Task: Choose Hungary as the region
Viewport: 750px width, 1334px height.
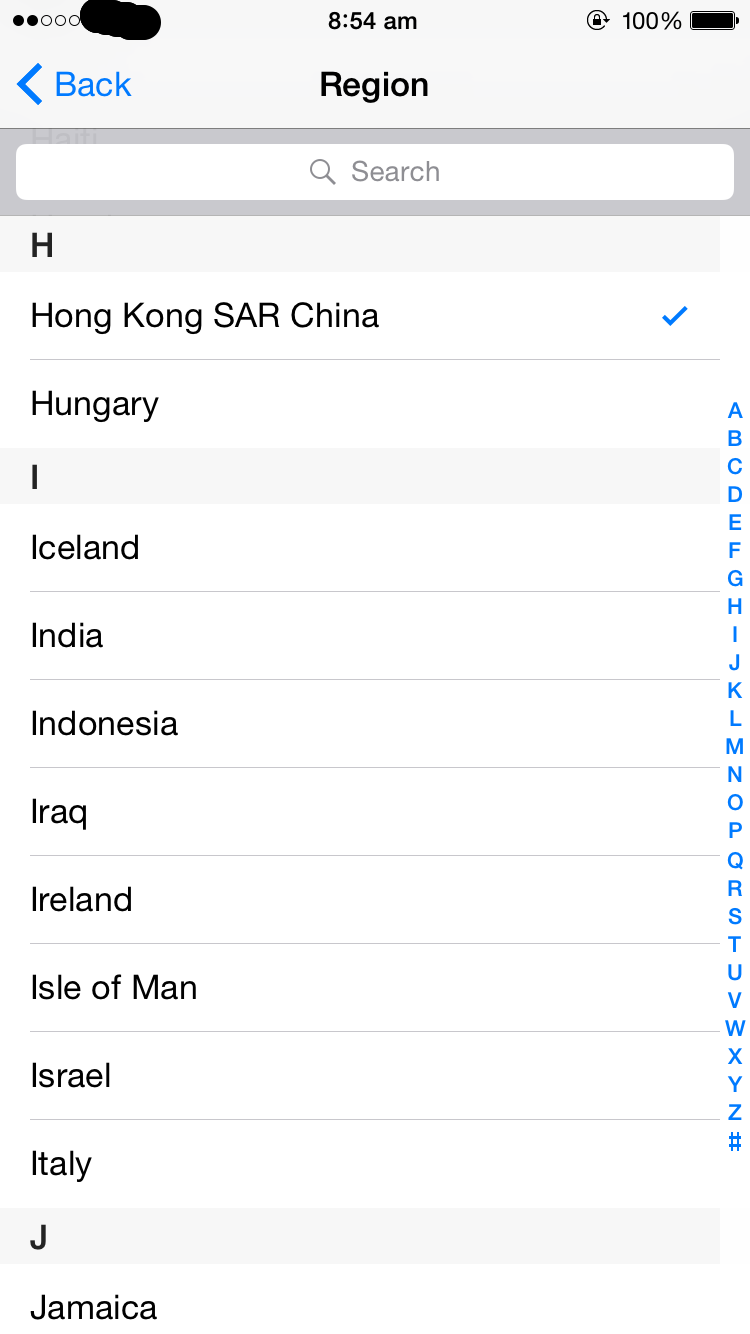Action: coord(360,404)
